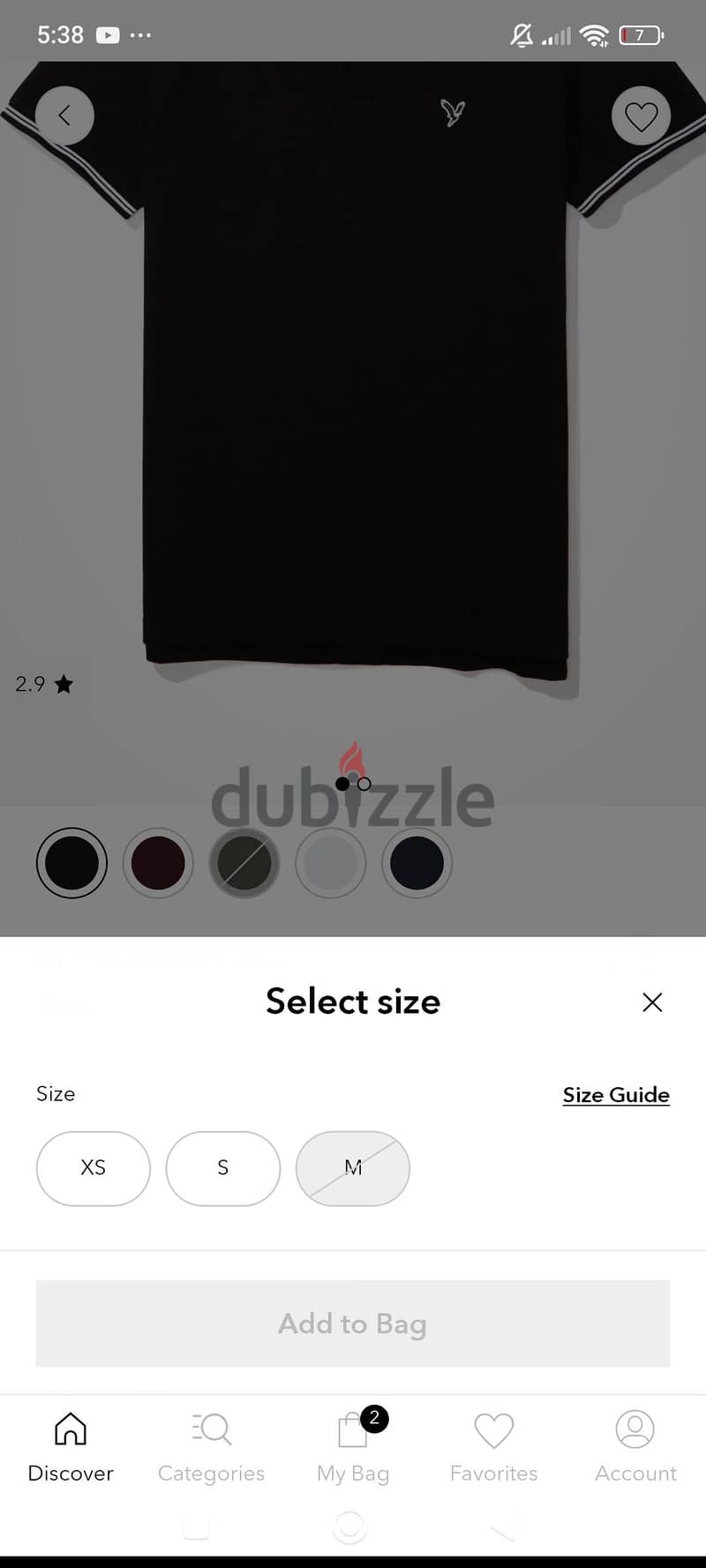The height and width of the screenshot is (1568, 706).
Task: Go back using the top arrow
Action: coord(64,116)
